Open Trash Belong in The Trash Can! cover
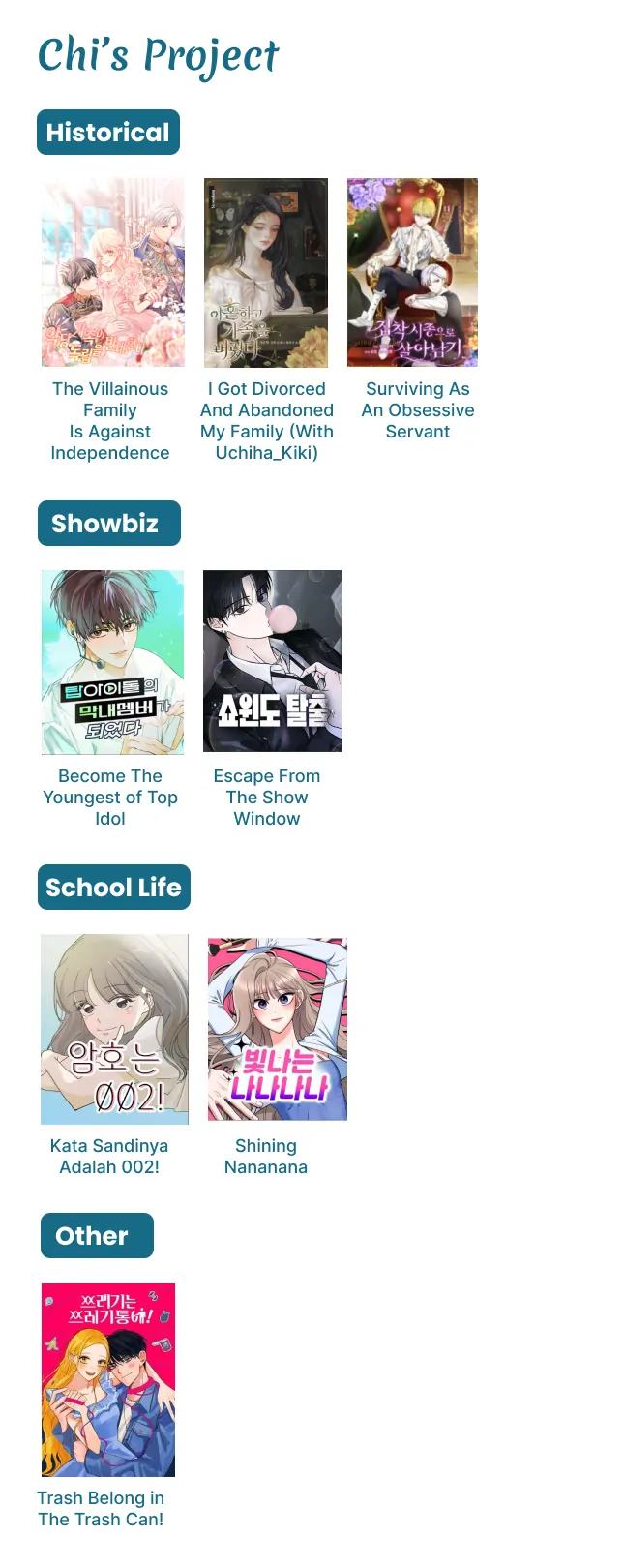This screenshot has height=1568, width=624. [x=108, y=1379]
